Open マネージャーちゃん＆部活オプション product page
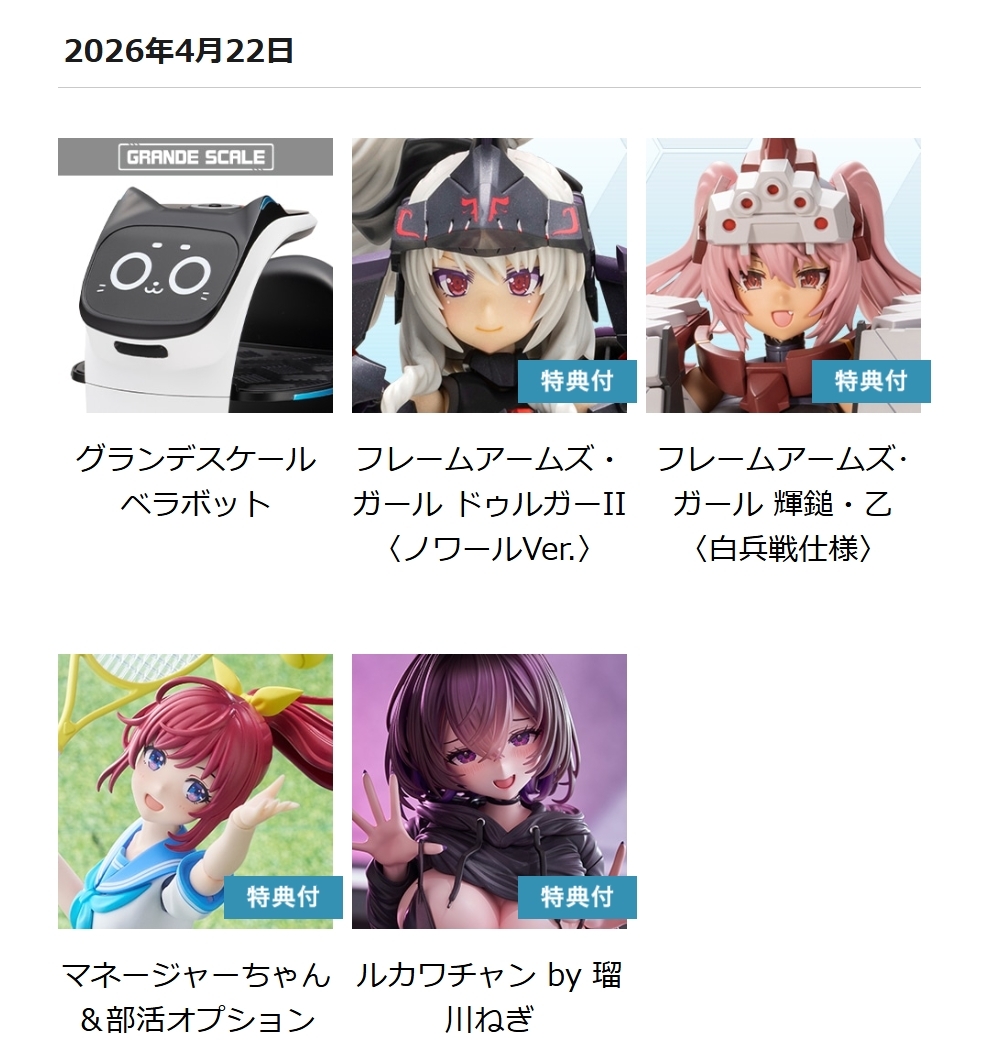This screenshot has height=1054, width=982. pos(195,791)
